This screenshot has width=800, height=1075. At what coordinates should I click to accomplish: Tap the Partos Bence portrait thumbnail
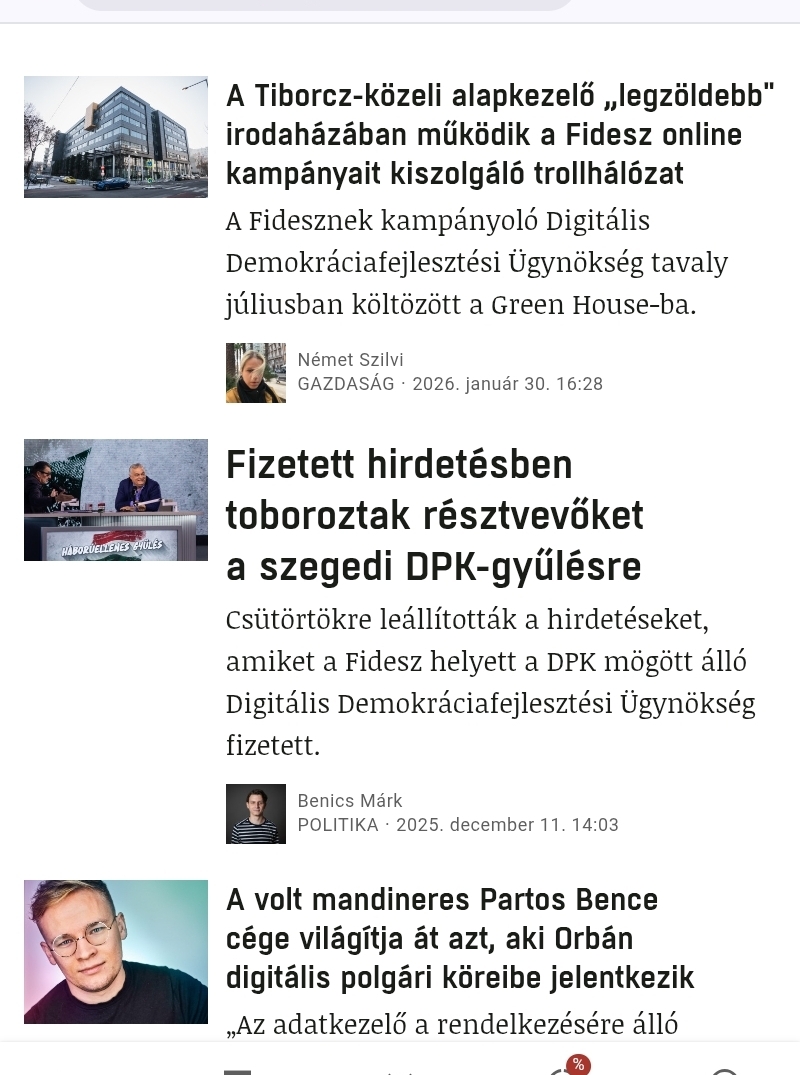[x=116, y=952]
